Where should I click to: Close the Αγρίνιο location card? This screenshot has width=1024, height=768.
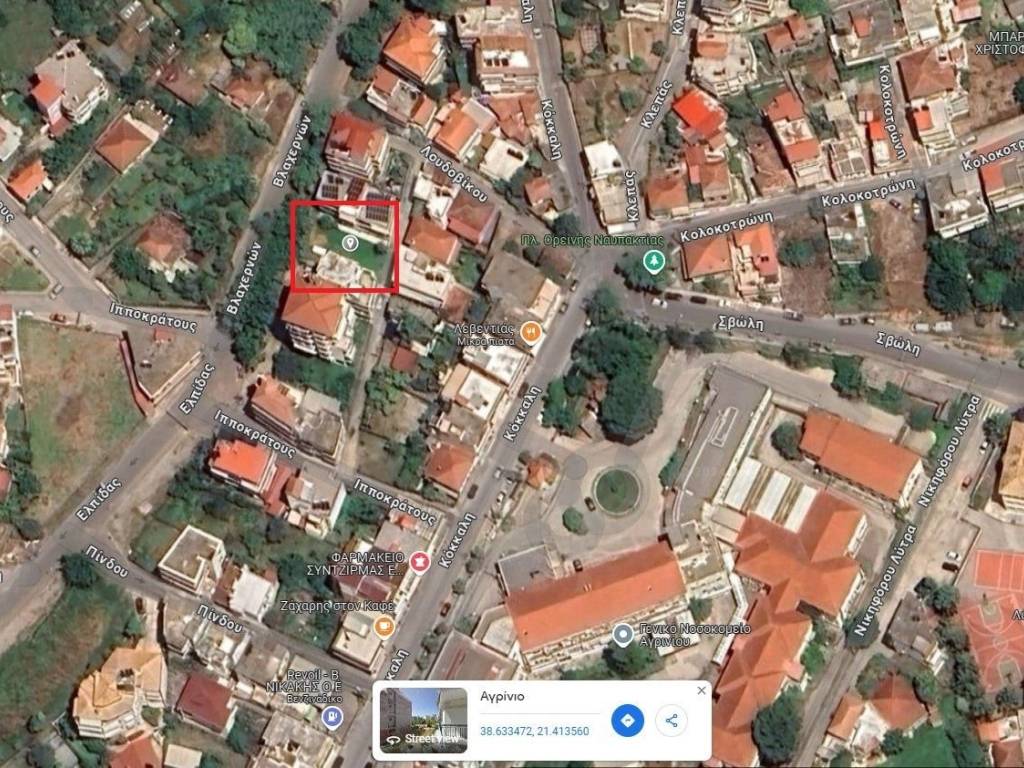click(701, 690)
